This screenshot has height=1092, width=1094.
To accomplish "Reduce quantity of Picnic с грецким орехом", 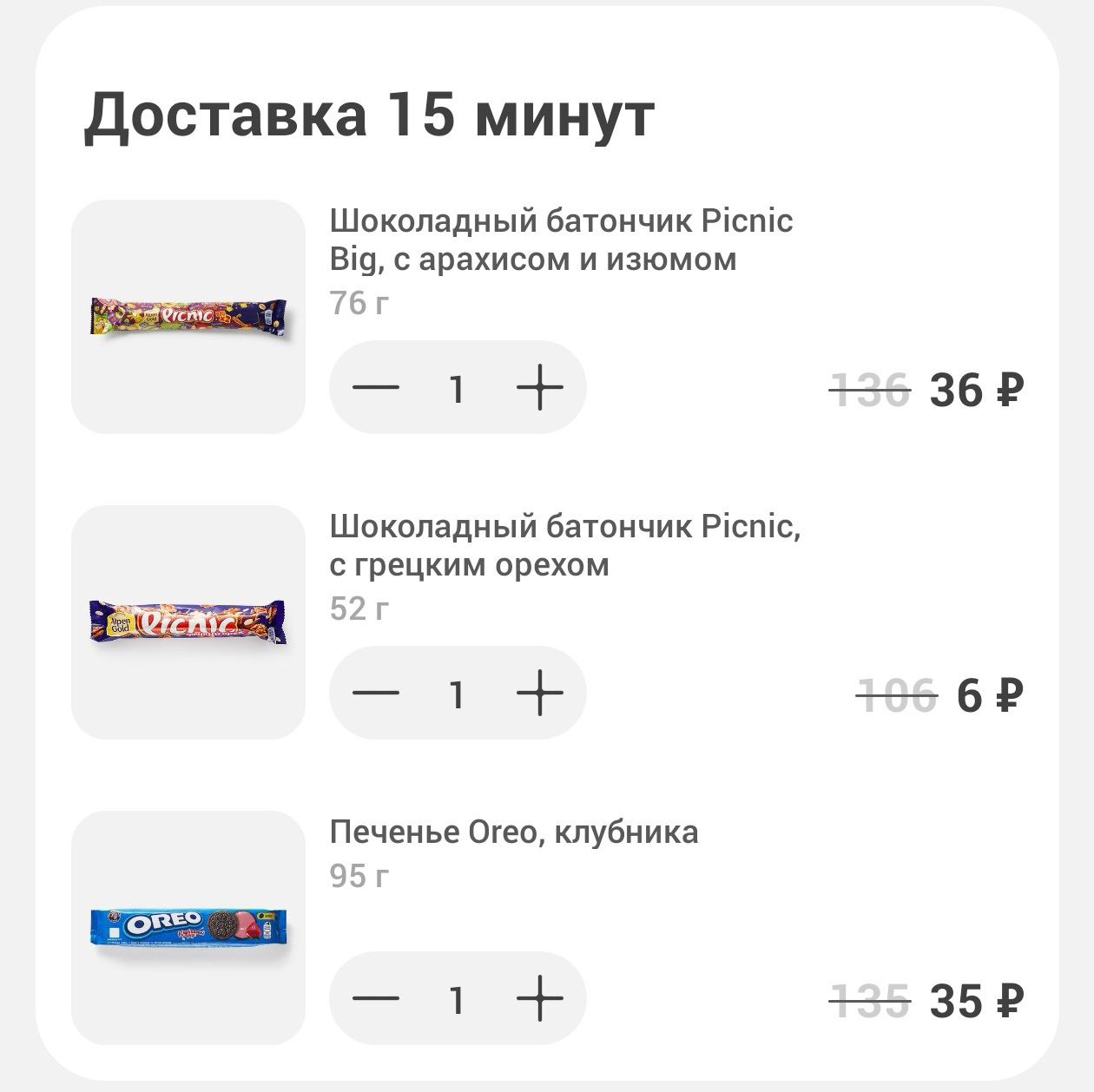I will click(376, 693).
